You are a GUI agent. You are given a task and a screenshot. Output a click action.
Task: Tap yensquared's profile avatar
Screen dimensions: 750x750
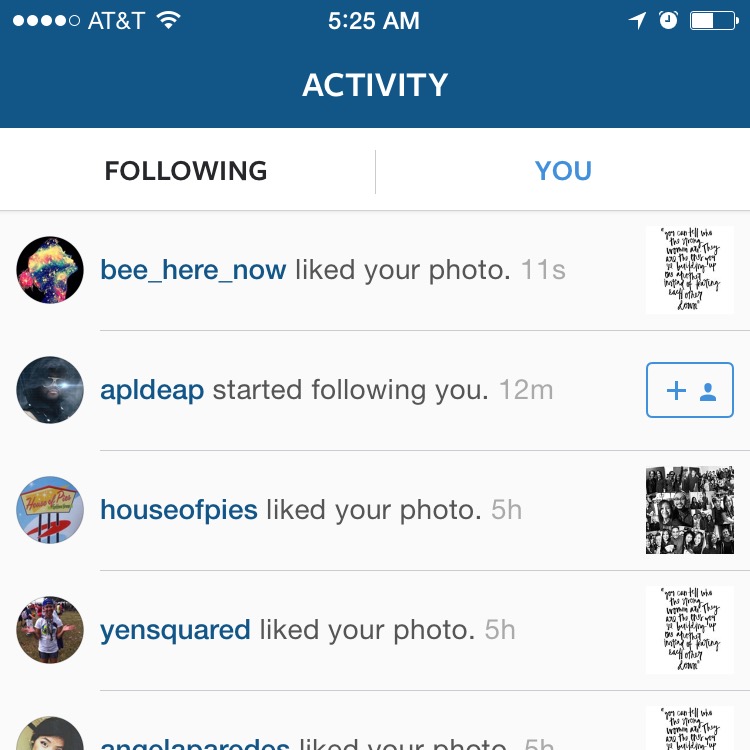coord(50,630)
